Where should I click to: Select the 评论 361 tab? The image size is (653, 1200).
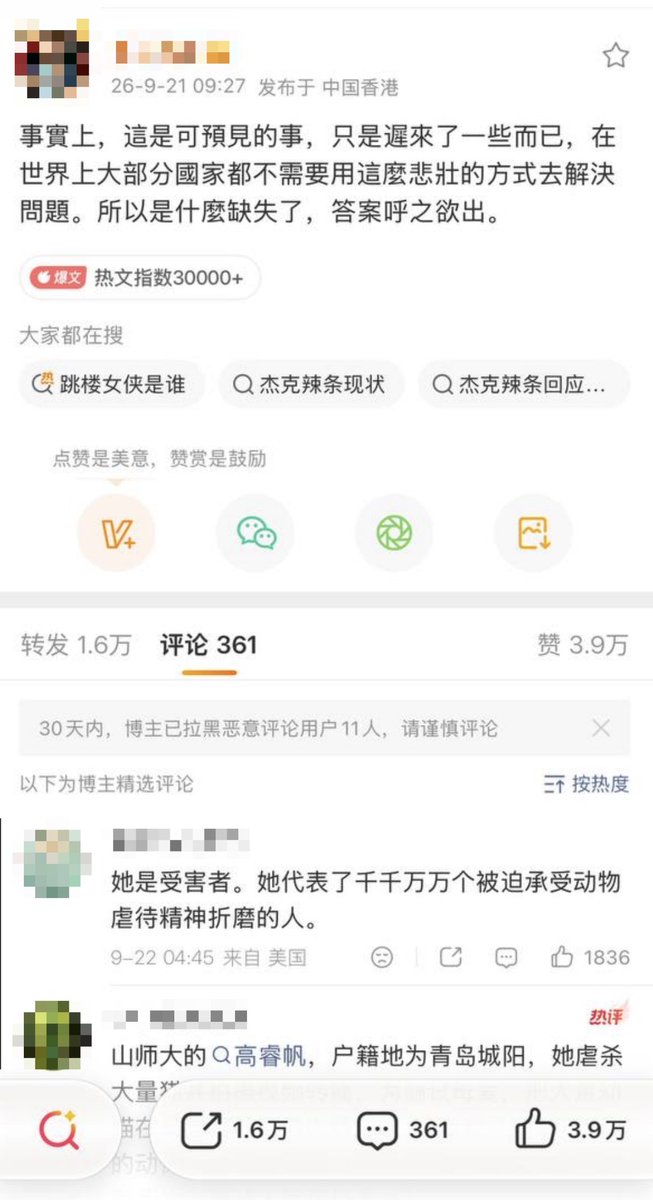(x=208, y=646)
